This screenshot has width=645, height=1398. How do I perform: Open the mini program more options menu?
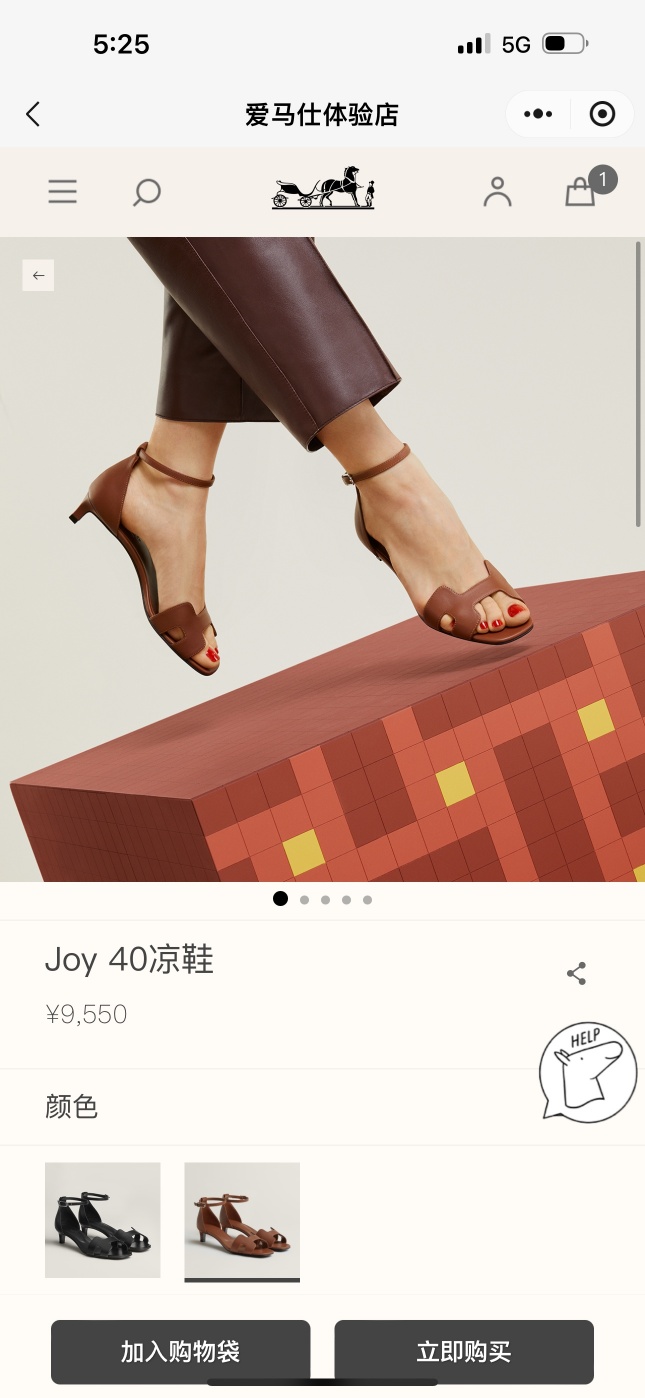point(538,114)
